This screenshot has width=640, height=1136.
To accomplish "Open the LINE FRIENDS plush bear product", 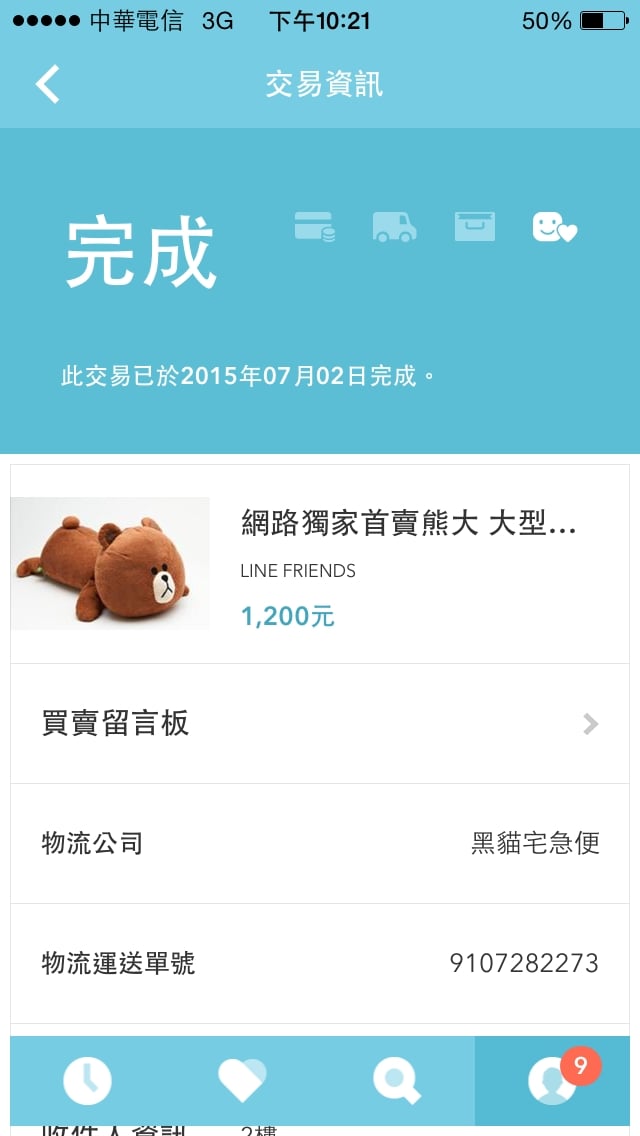I will (x=320, y=564).
